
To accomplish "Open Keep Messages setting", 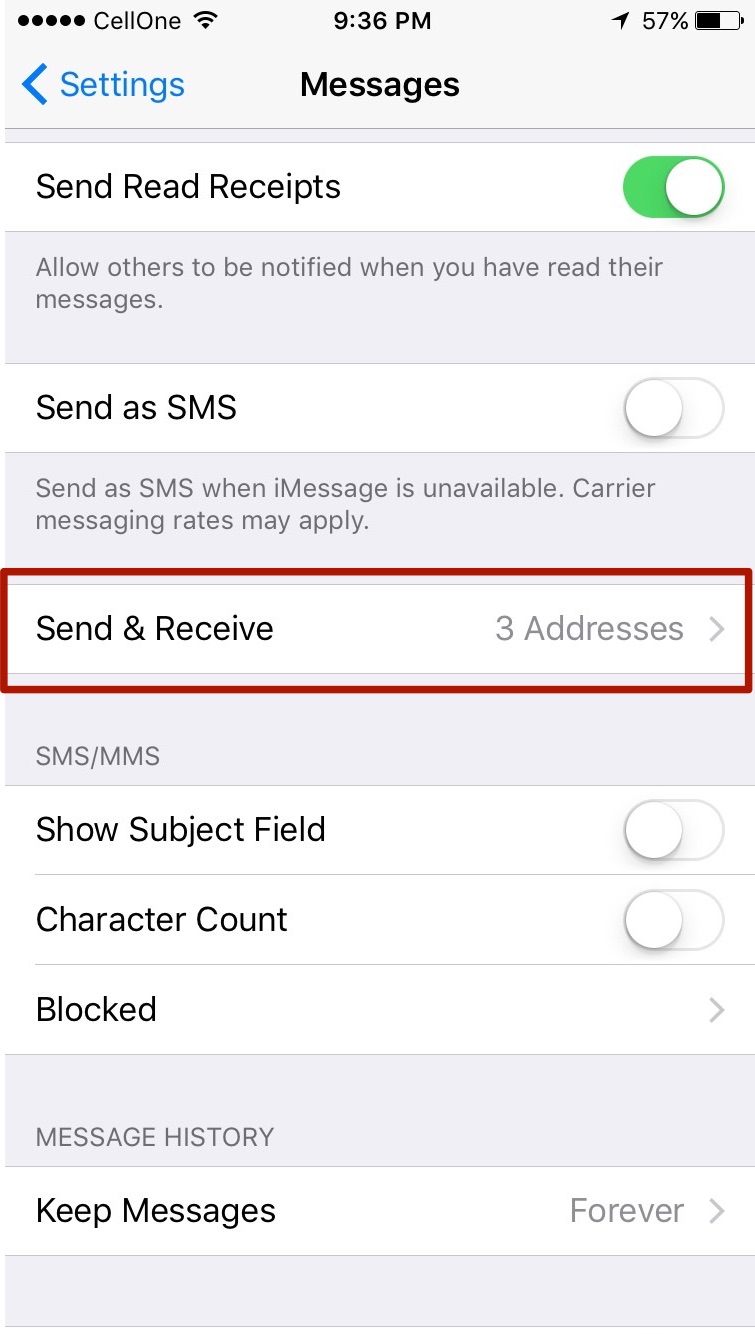I will click(x=378, y=1211).
